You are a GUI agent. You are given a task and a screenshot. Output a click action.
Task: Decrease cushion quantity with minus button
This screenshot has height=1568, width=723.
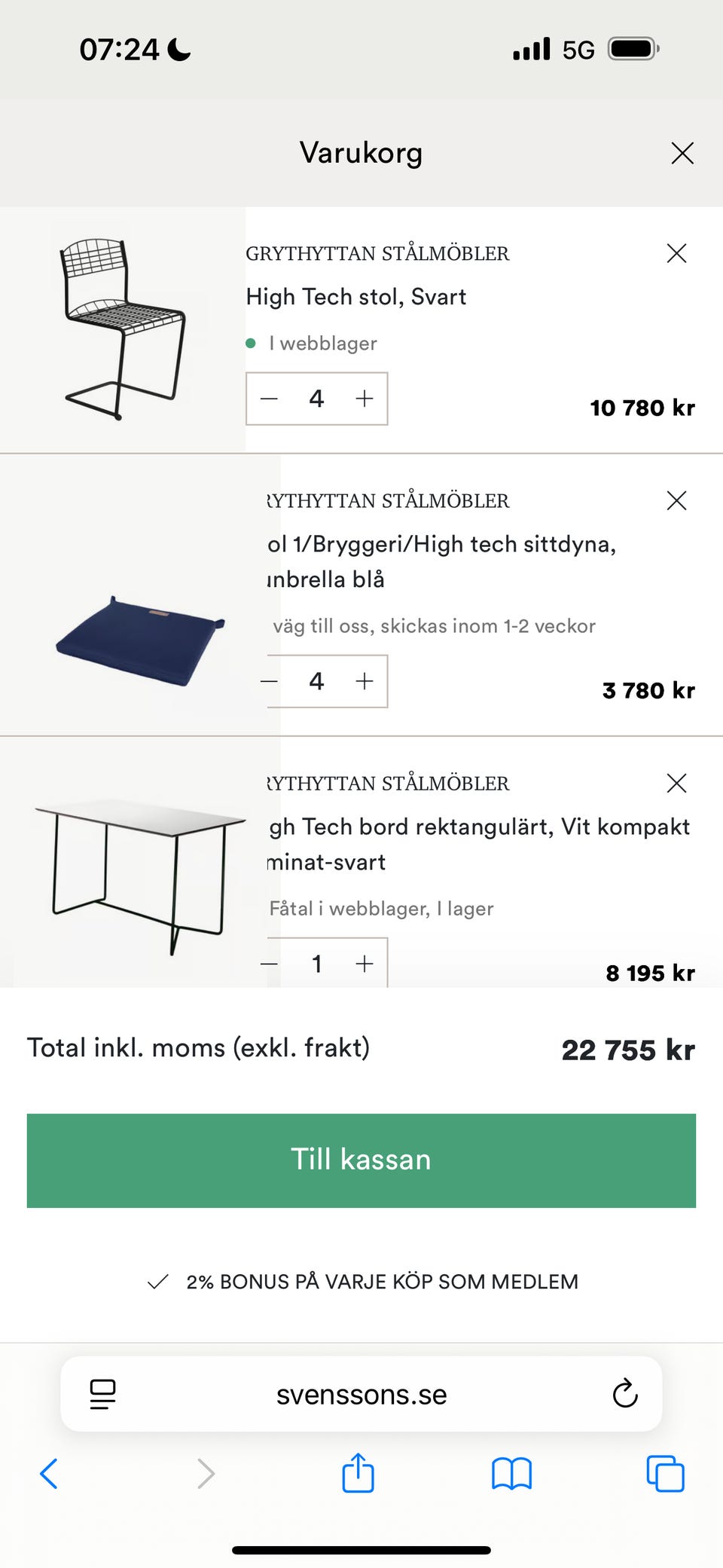(x=268, y=680)
